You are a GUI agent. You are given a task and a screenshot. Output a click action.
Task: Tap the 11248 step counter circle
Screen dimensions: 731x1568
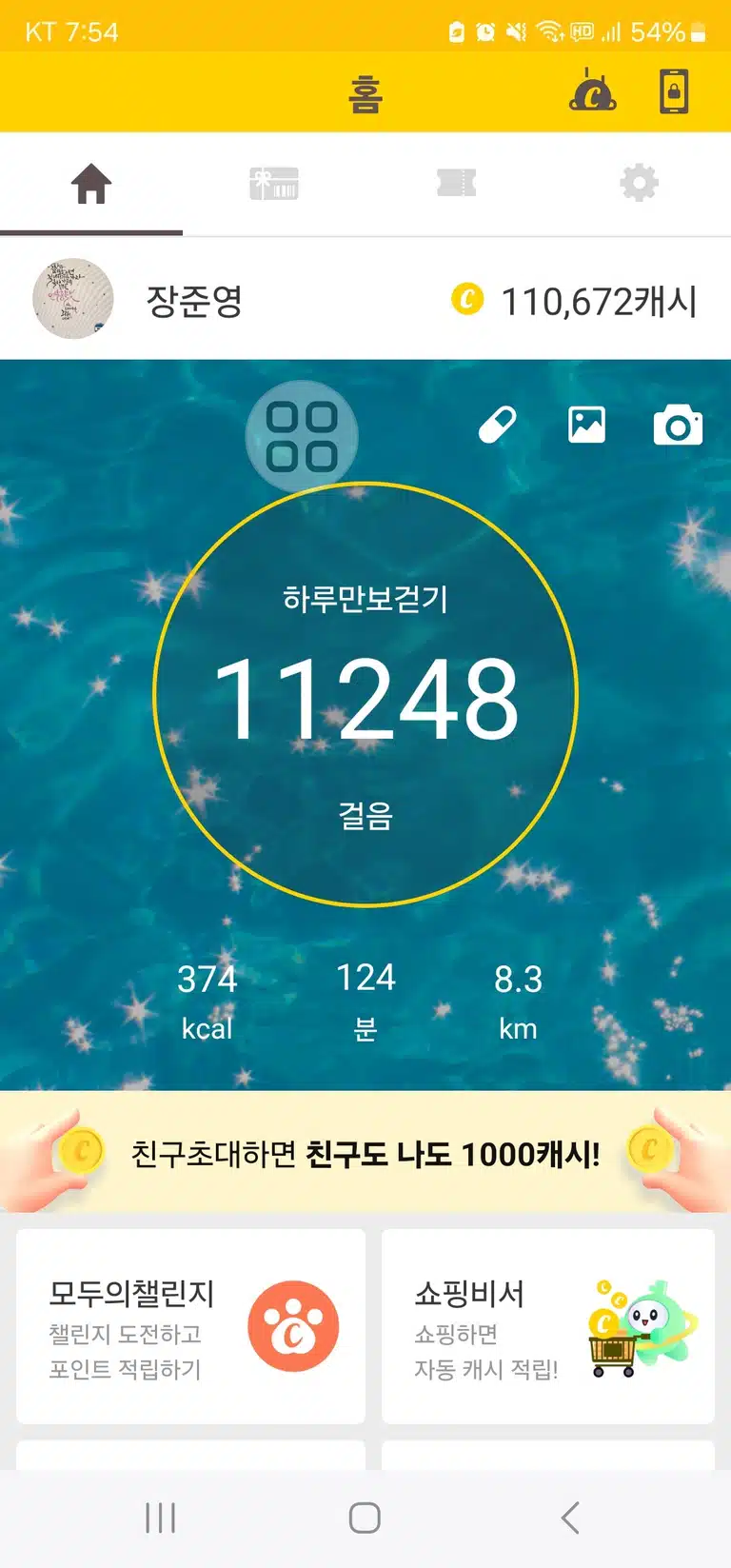pyautogui.click(x=365, y=695)
